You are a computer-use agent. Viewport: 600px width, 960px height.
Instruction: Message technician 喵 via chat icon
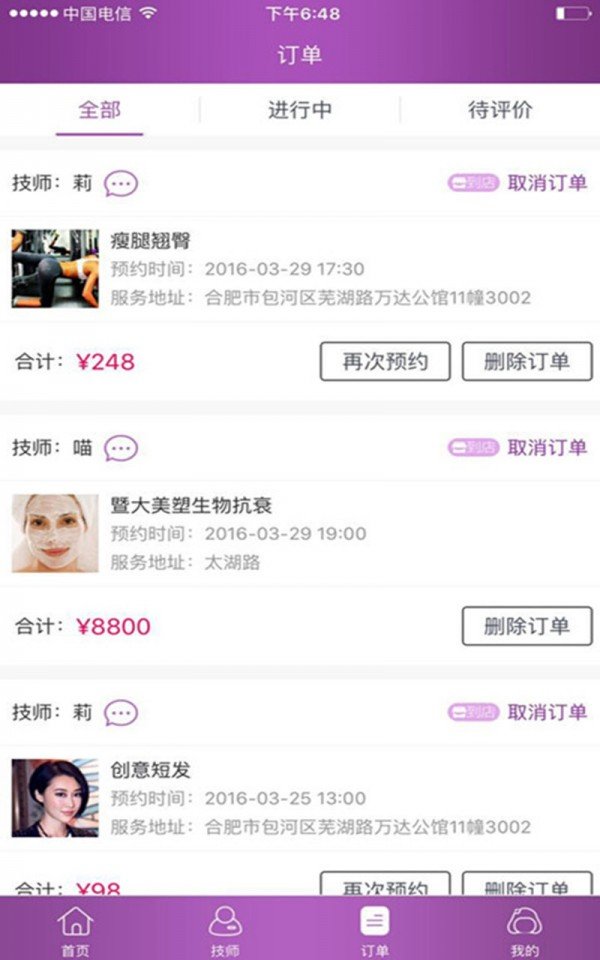[121, 448]
